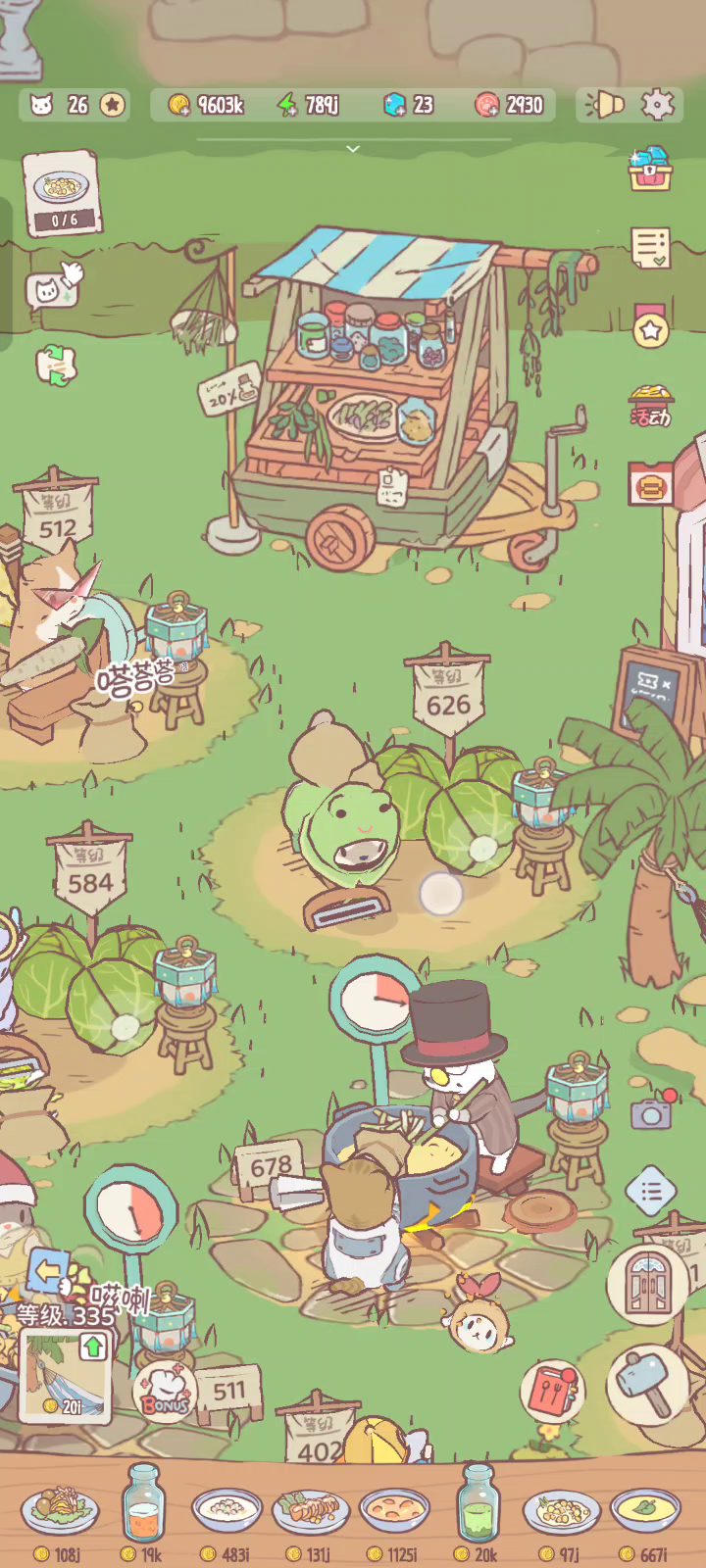Screen dimensions: 706x1568
Task: Toggle the sound speaker icon
Action: 605,105
